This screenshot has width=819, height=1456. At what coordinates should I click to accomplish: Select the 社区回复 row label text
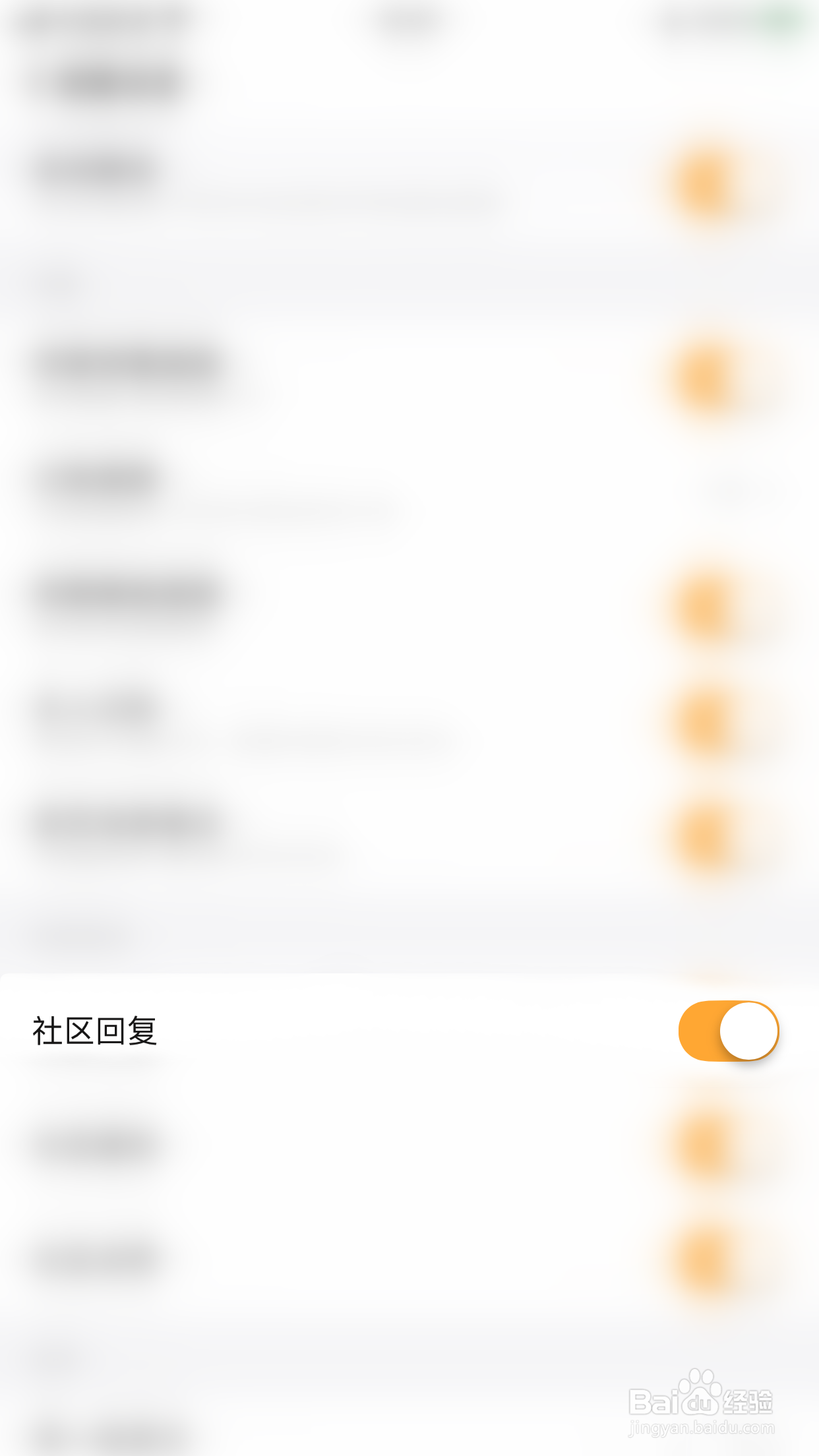tap(94, 1030)
